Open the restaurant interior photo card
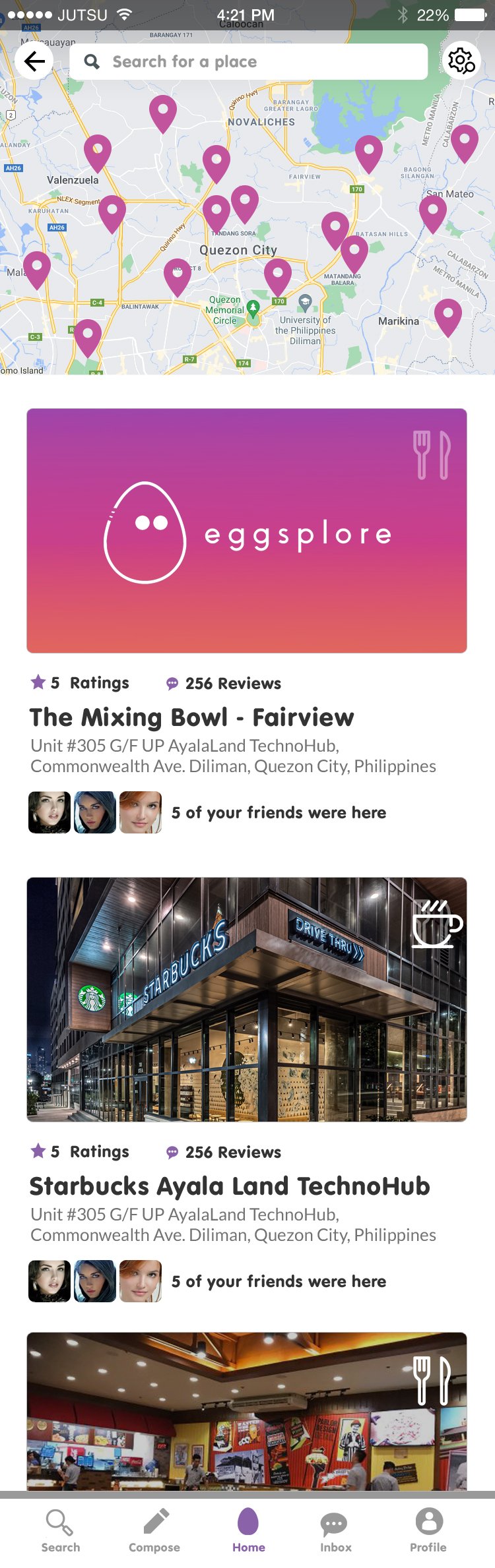 [x=246, y=1411]
